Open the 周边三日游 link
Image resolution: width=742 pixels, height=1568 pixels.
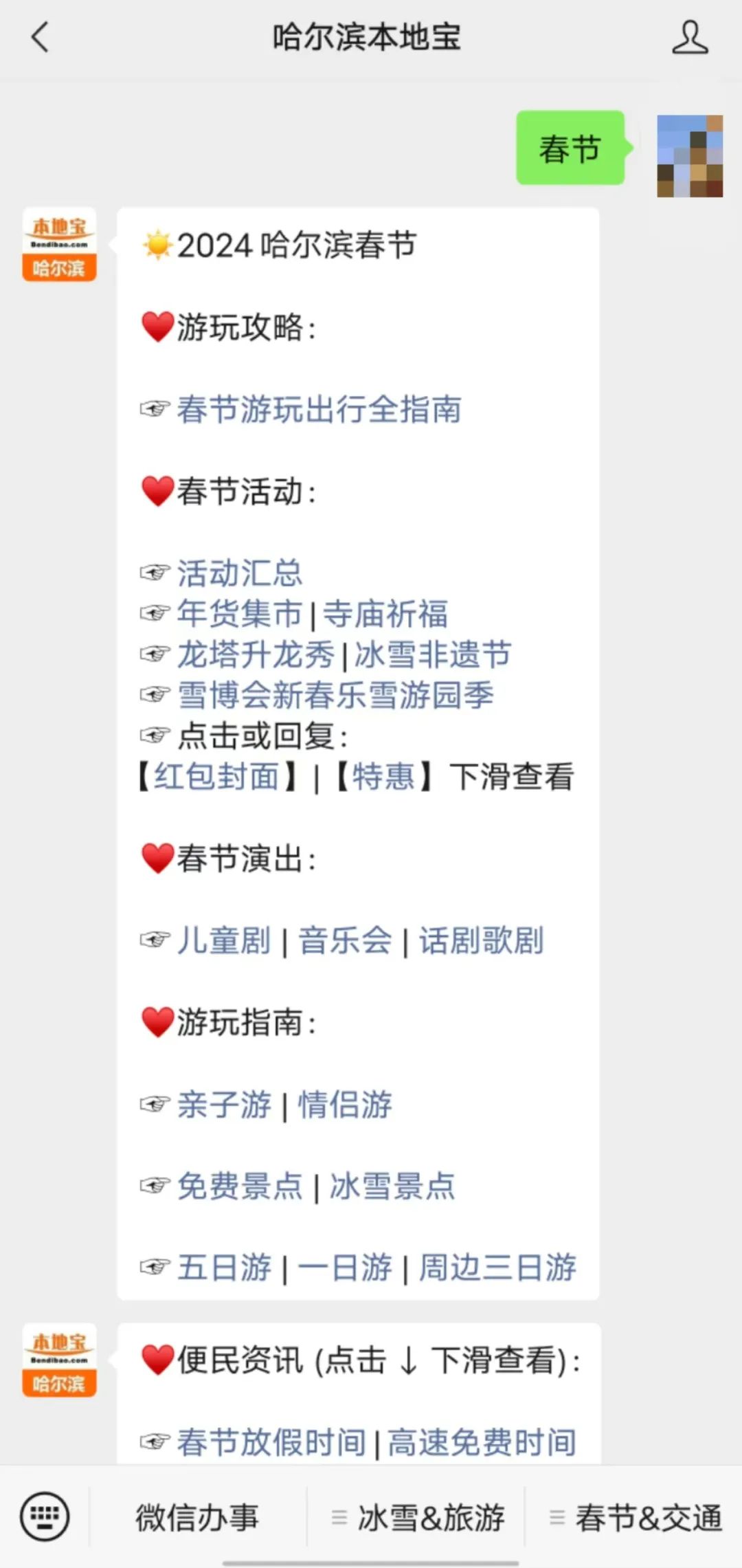(497, 1267)
